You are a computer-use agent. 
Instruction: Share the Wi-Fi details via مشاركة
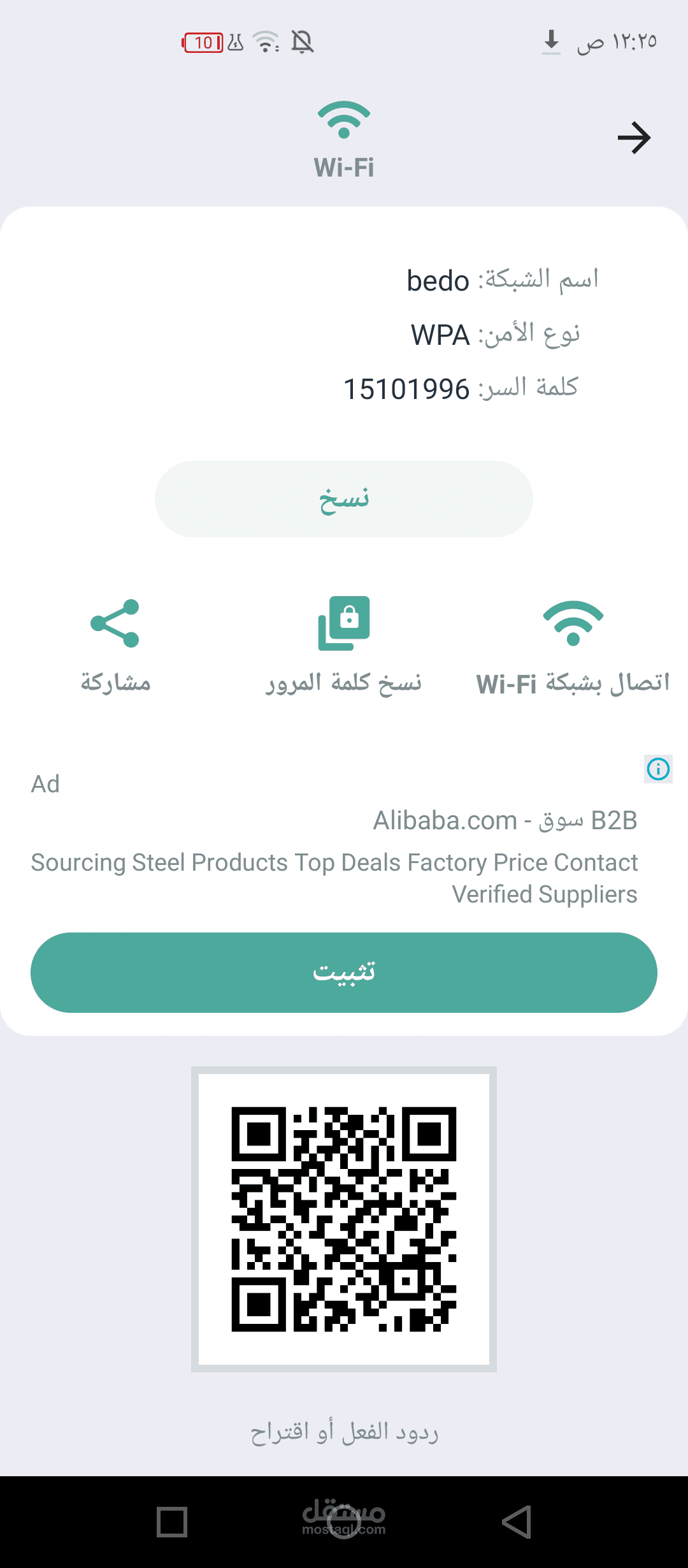click(115, 644)
